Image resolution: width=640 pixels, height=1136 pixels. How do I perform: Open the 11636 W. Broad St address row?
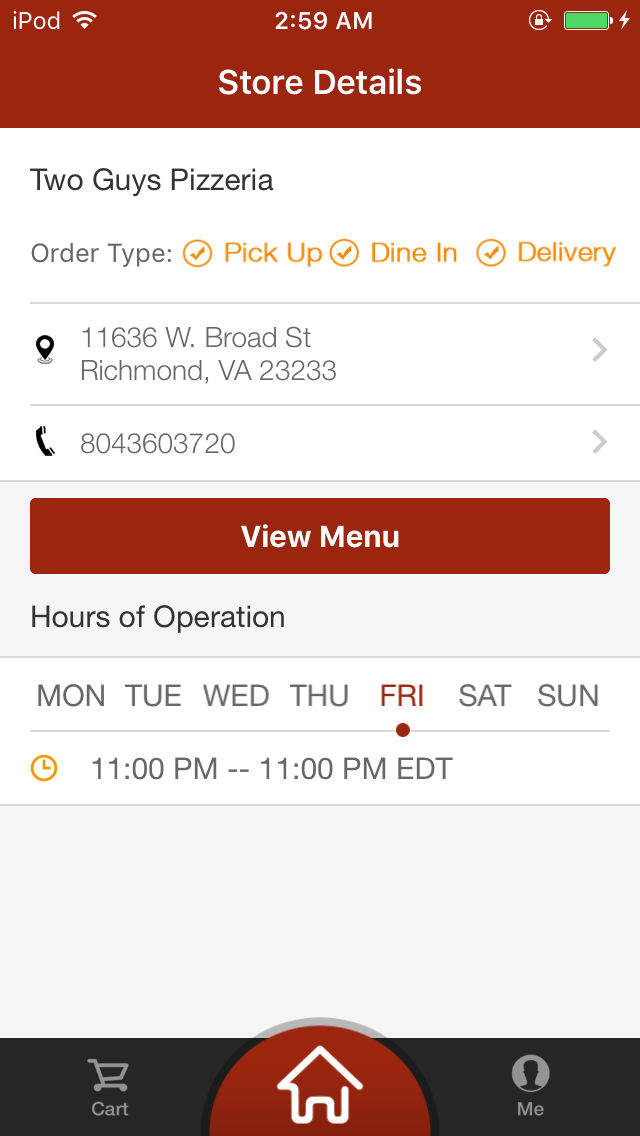point(320,354)
